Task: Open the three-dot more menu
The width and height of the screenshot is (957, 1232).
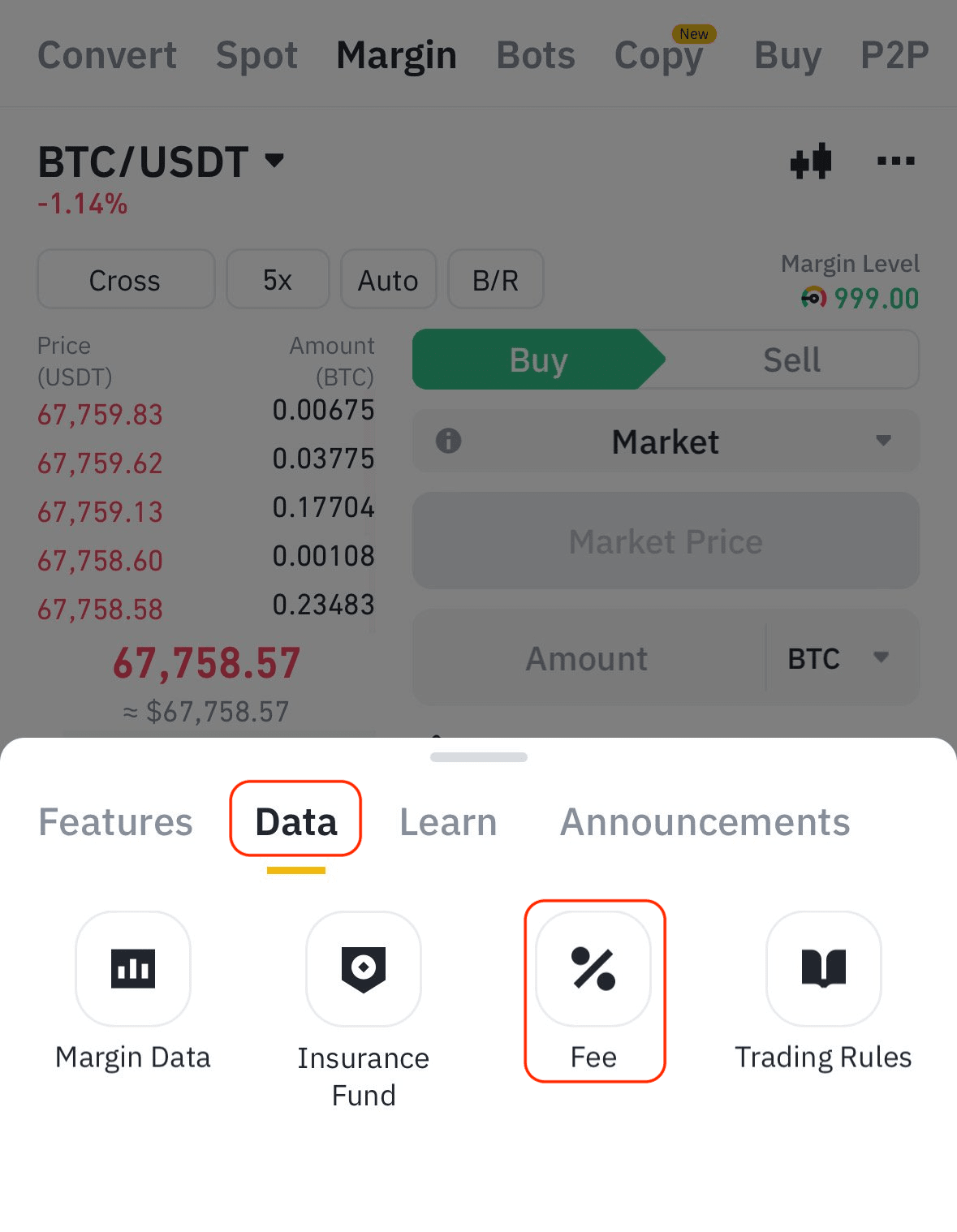Action: click(895, 162)
